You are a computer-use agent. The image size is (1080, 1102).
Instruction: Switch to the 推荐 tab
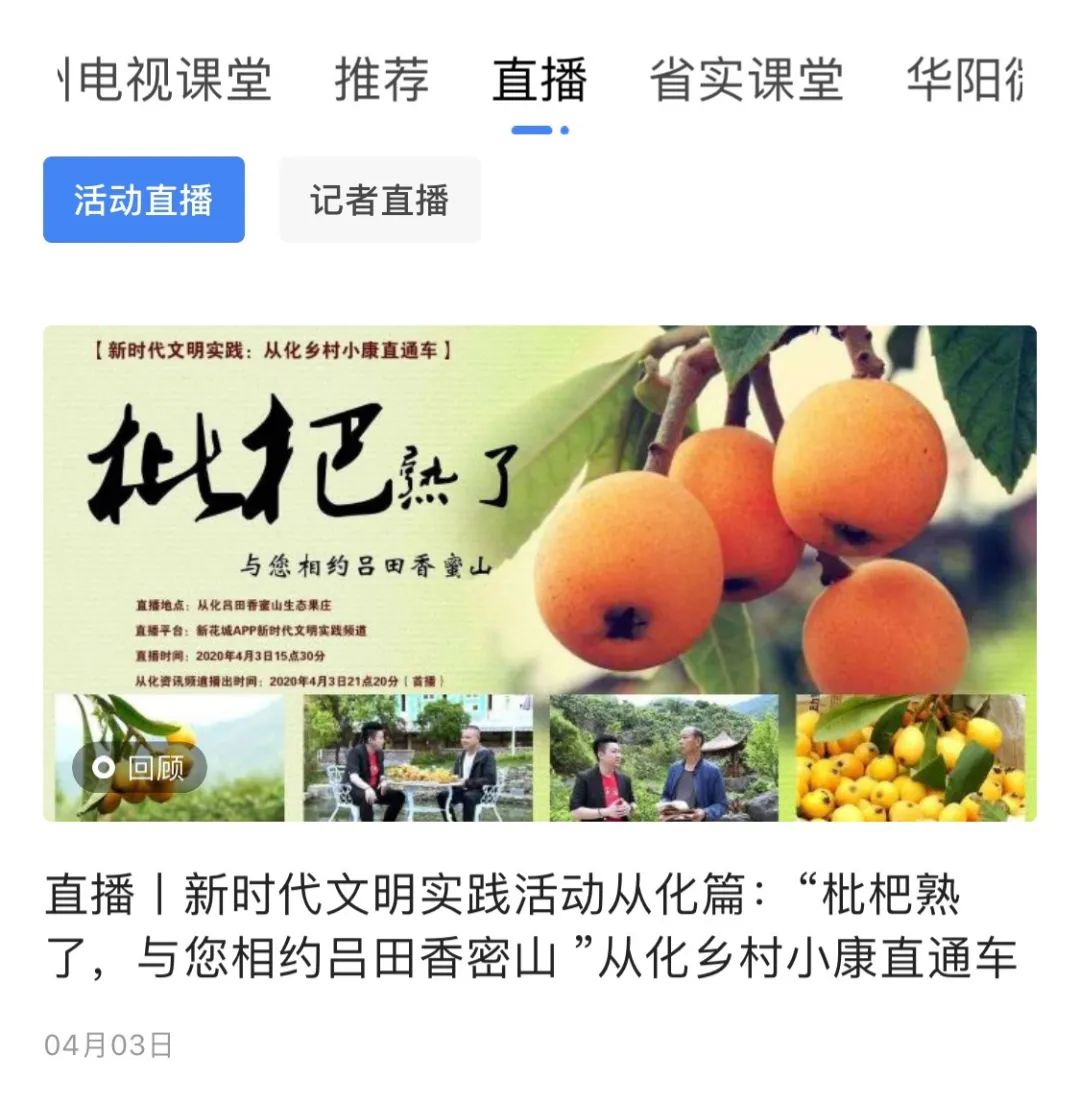tap(382, 80)
